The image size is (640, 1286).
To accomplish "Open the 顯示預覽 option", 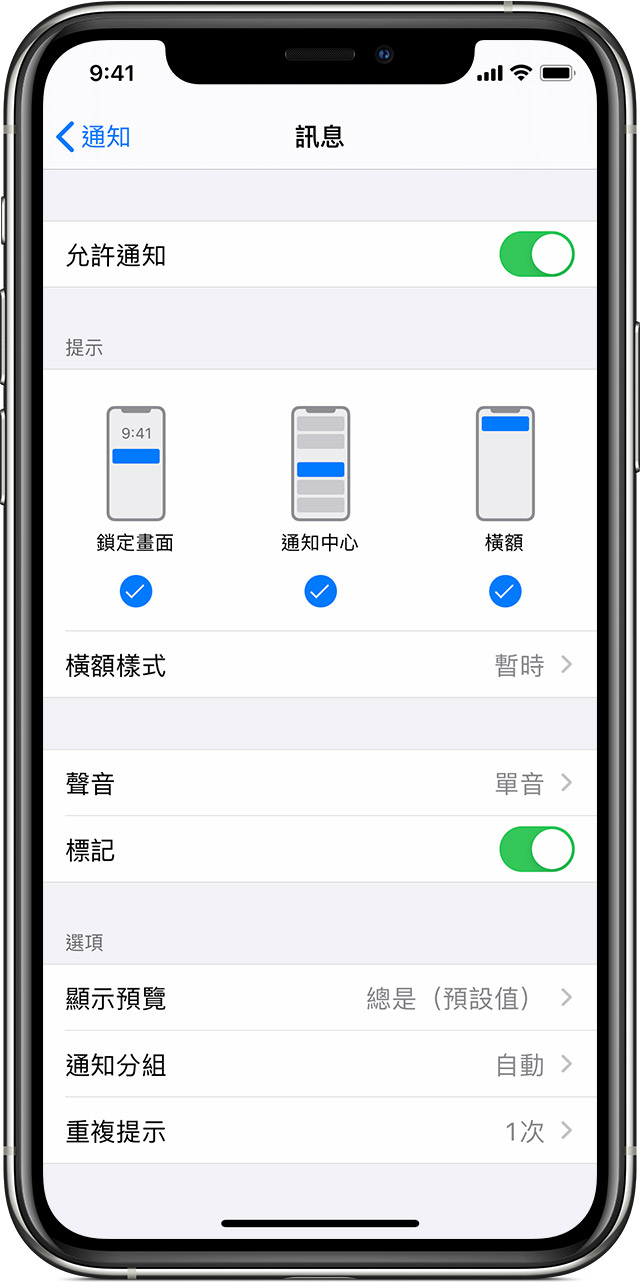I will point(320,998).
